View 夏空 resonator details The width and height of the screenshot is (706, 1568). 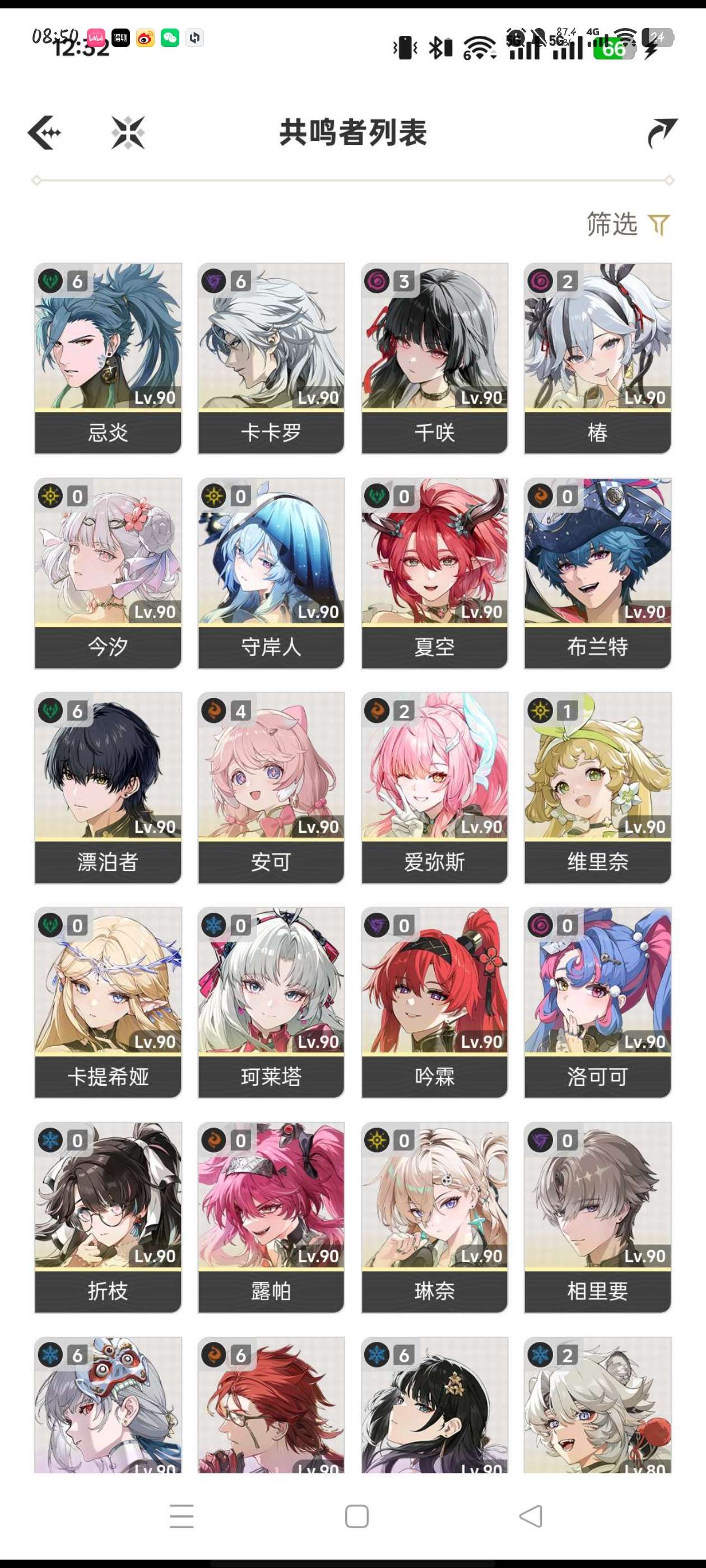[x=434, y=572]
